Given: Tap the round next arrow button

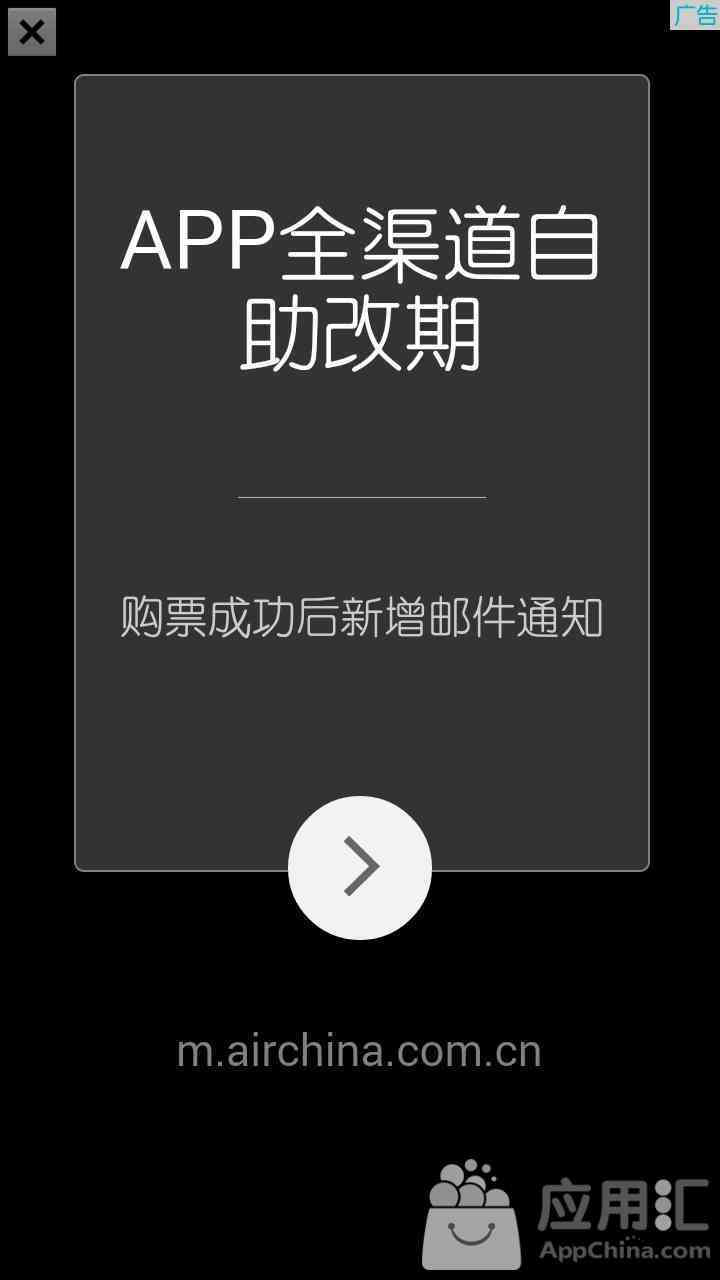Looking at the screenshot, I should pos(360,867).
